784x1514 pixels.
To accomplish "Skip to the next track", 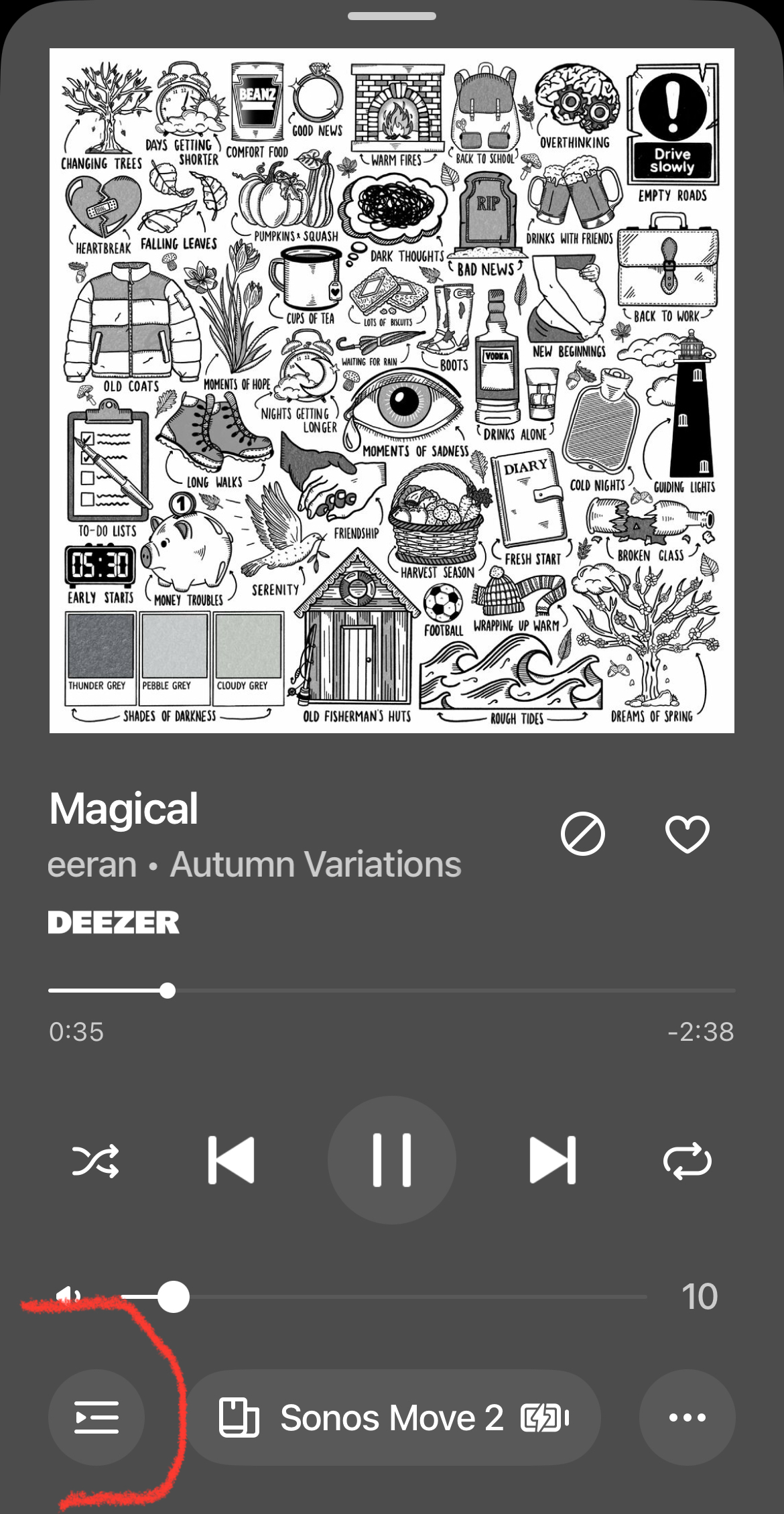I will (552, 1159).
